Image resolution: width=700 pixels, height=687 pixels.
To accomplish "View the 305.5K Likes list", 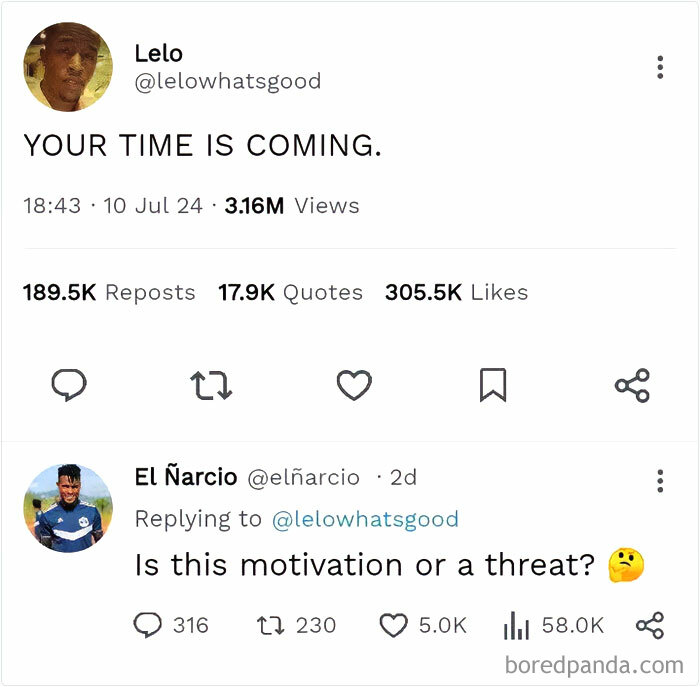I will tap(456, 293).
